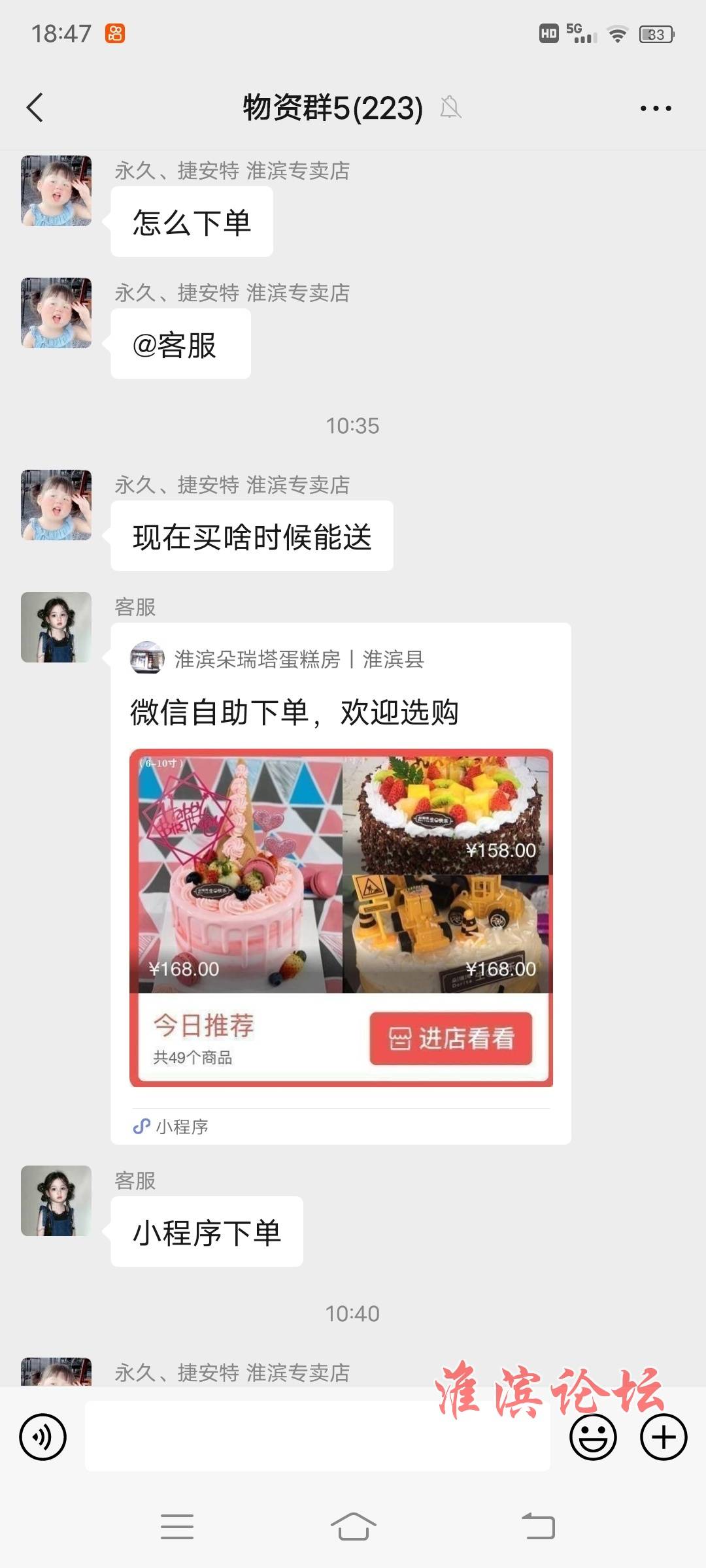Open the three-dot chat info menu
Image resolution: width=706 pixels, height=1568 pixels.
pos(656,108)
